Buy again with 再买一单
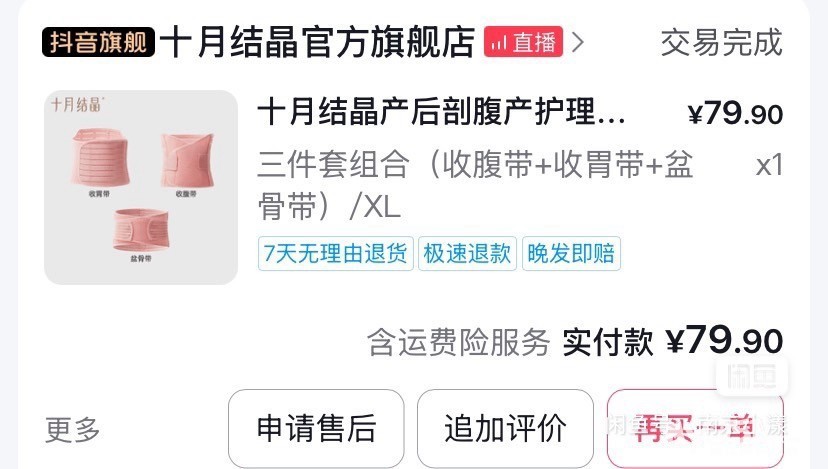This screenshot has height=469, width=828. pyautogui.click(x=695, y=428)
